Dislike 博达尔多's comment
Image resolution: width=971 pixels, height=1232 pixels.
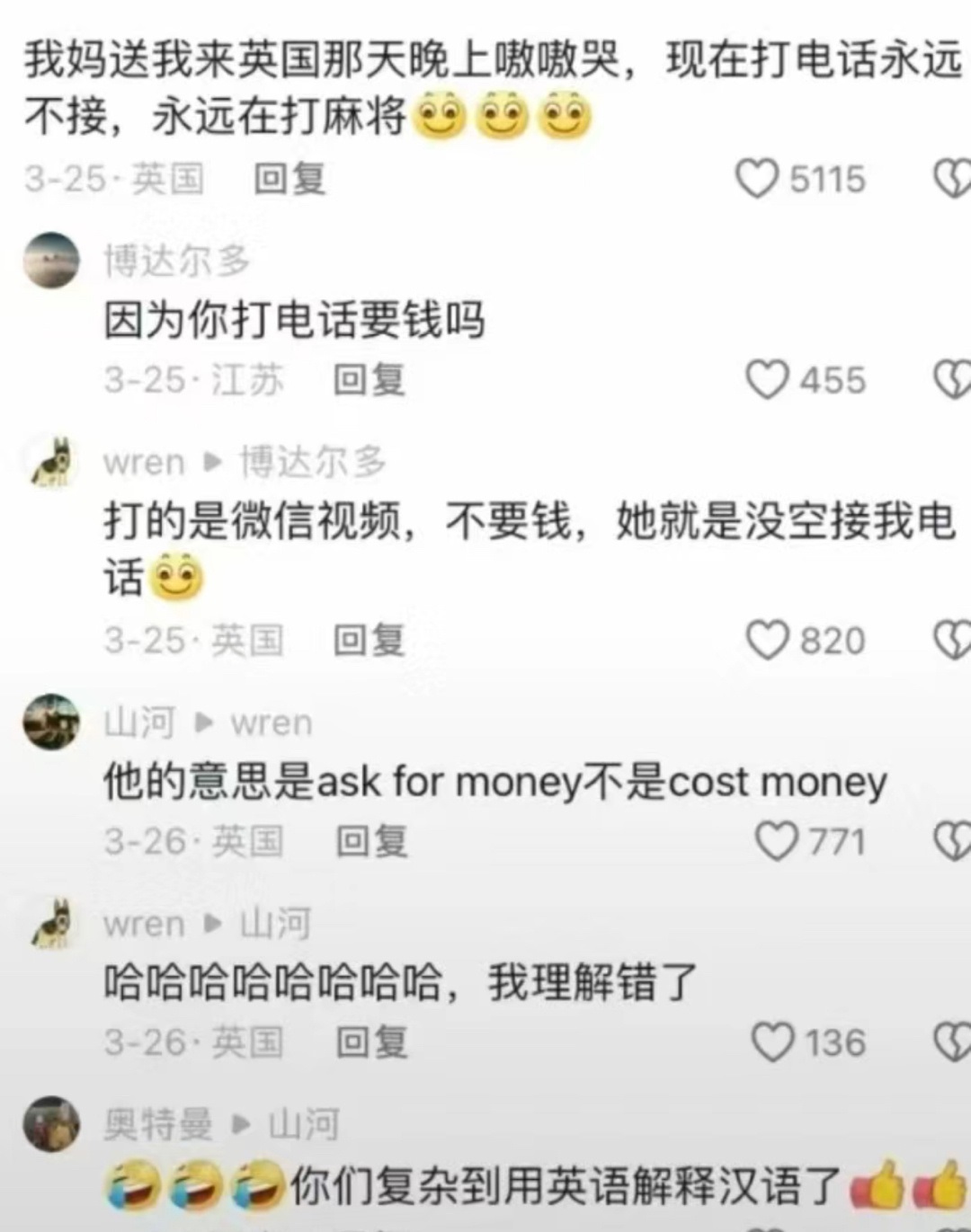tap(952, 379)
